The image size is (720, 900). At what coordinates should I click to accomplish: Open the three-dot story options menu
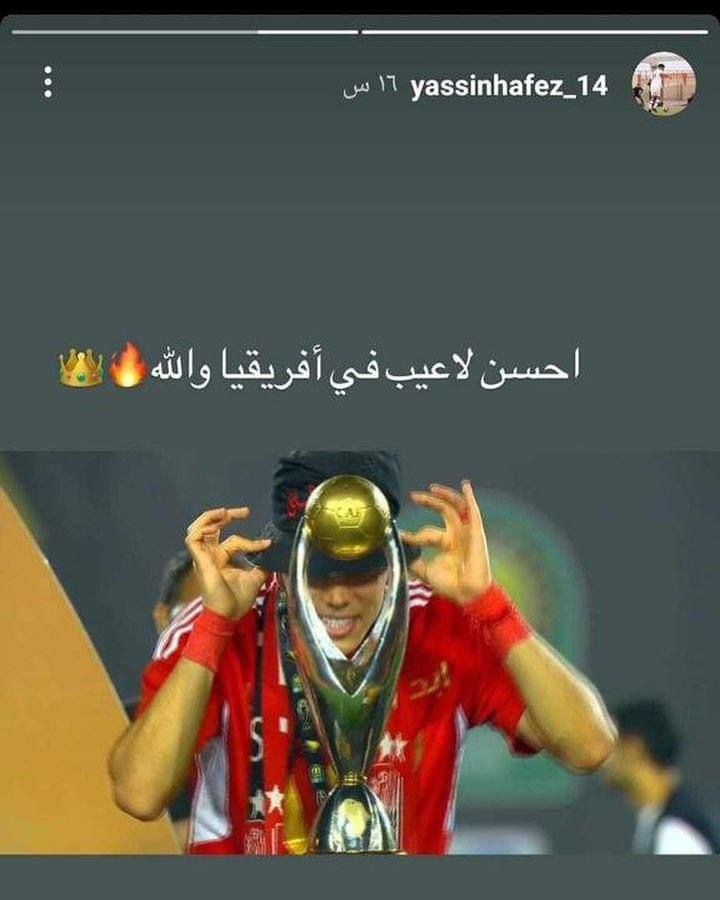pyautogui.click(x=47, y=82)
